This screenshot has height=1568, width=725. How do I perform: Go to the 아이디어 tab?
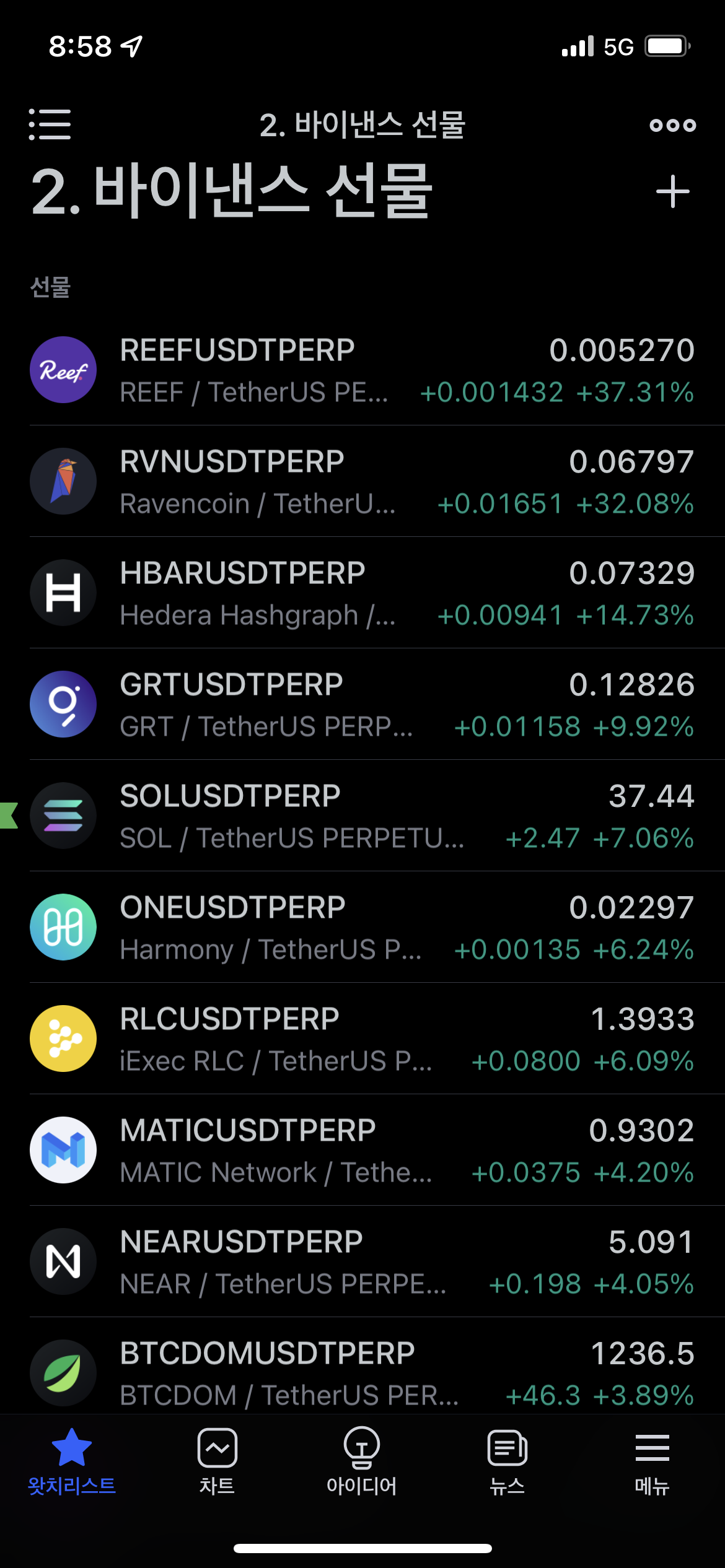(x=362, y=1461)
